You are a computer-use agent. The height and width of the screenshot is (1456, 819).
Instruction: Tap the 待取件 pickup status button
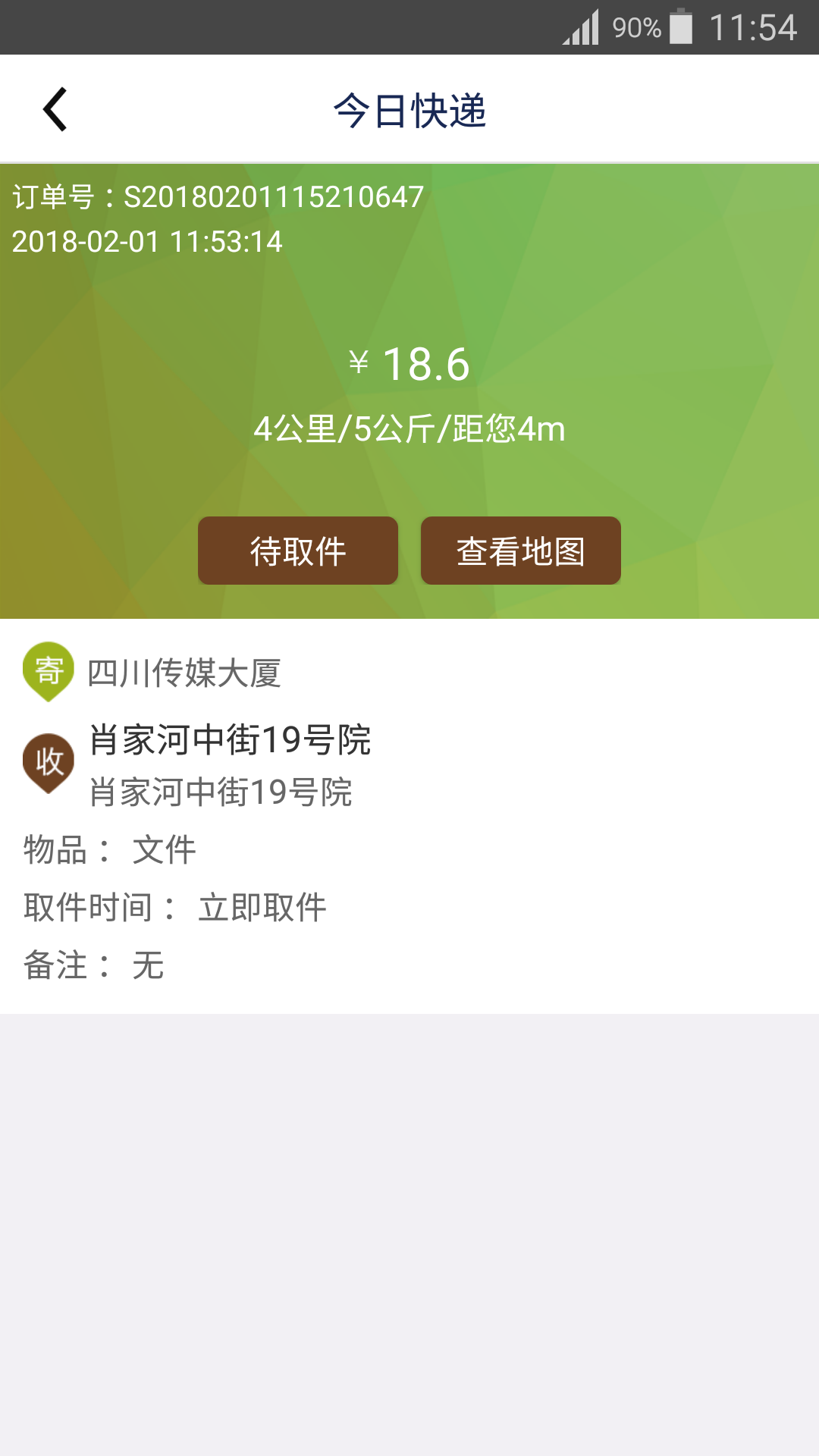[298, 551]
